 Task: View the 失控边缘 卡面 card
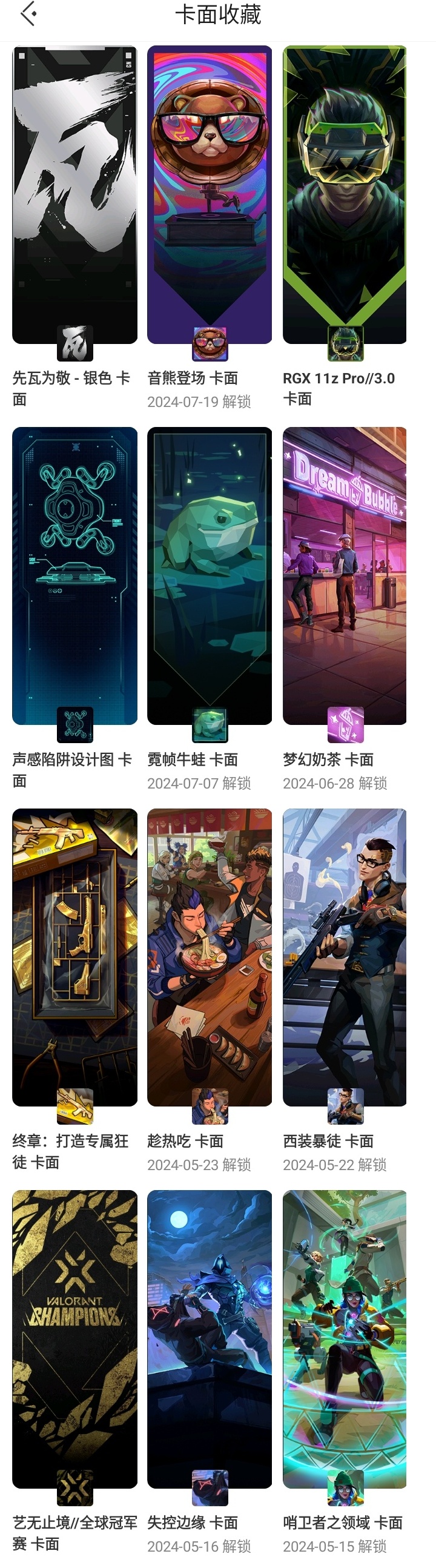click(210, 1339)
